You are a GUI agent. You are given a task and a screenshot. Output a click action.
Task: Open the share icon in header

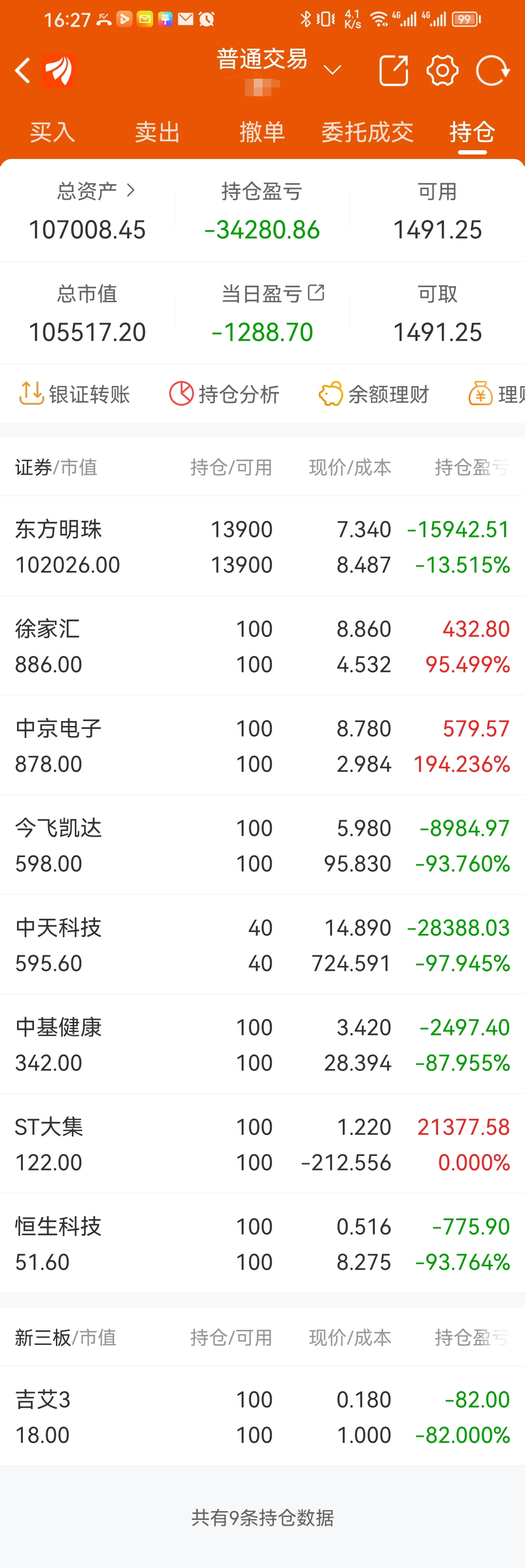point(393,70)
